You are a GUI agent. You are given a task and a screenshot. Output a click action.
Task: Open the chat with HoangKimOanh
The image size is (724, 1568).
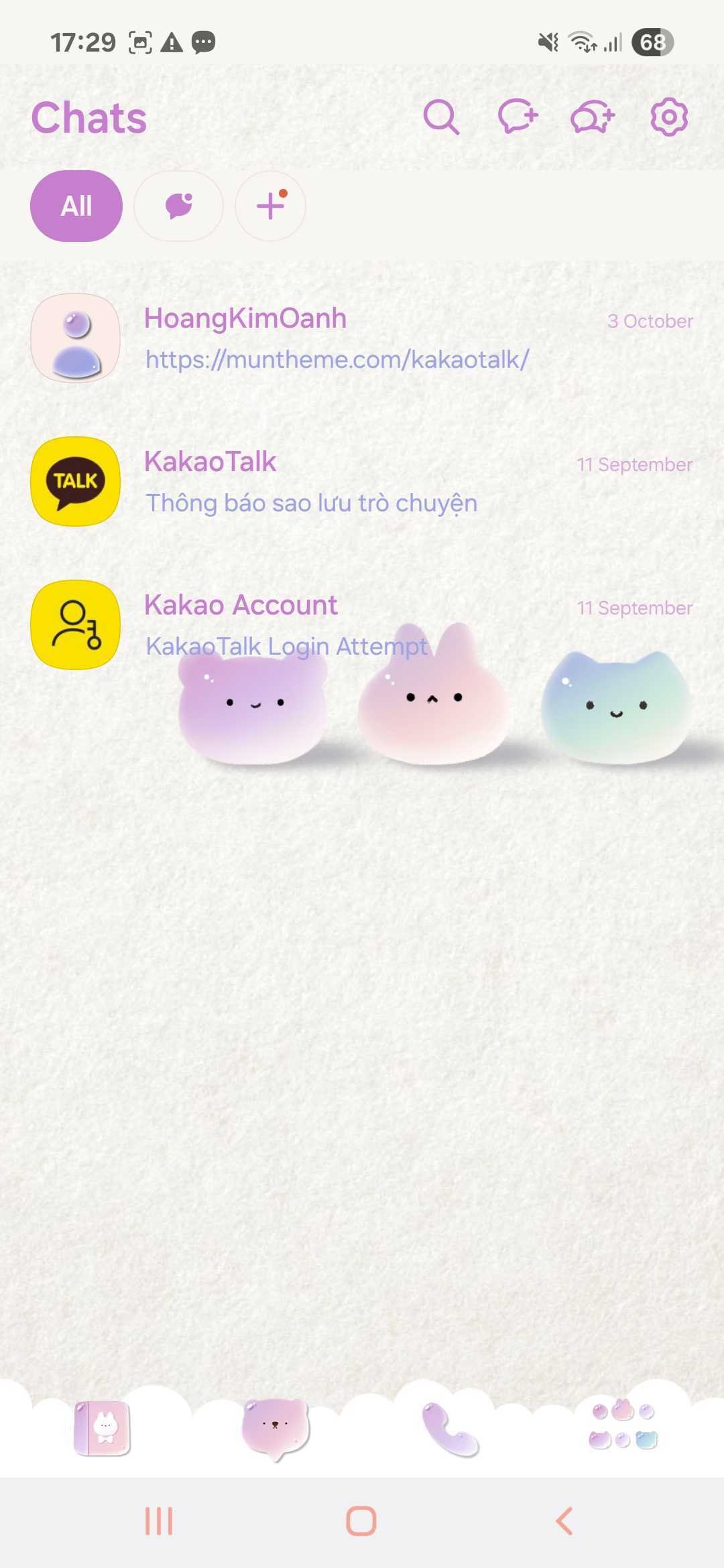[362, 338]
